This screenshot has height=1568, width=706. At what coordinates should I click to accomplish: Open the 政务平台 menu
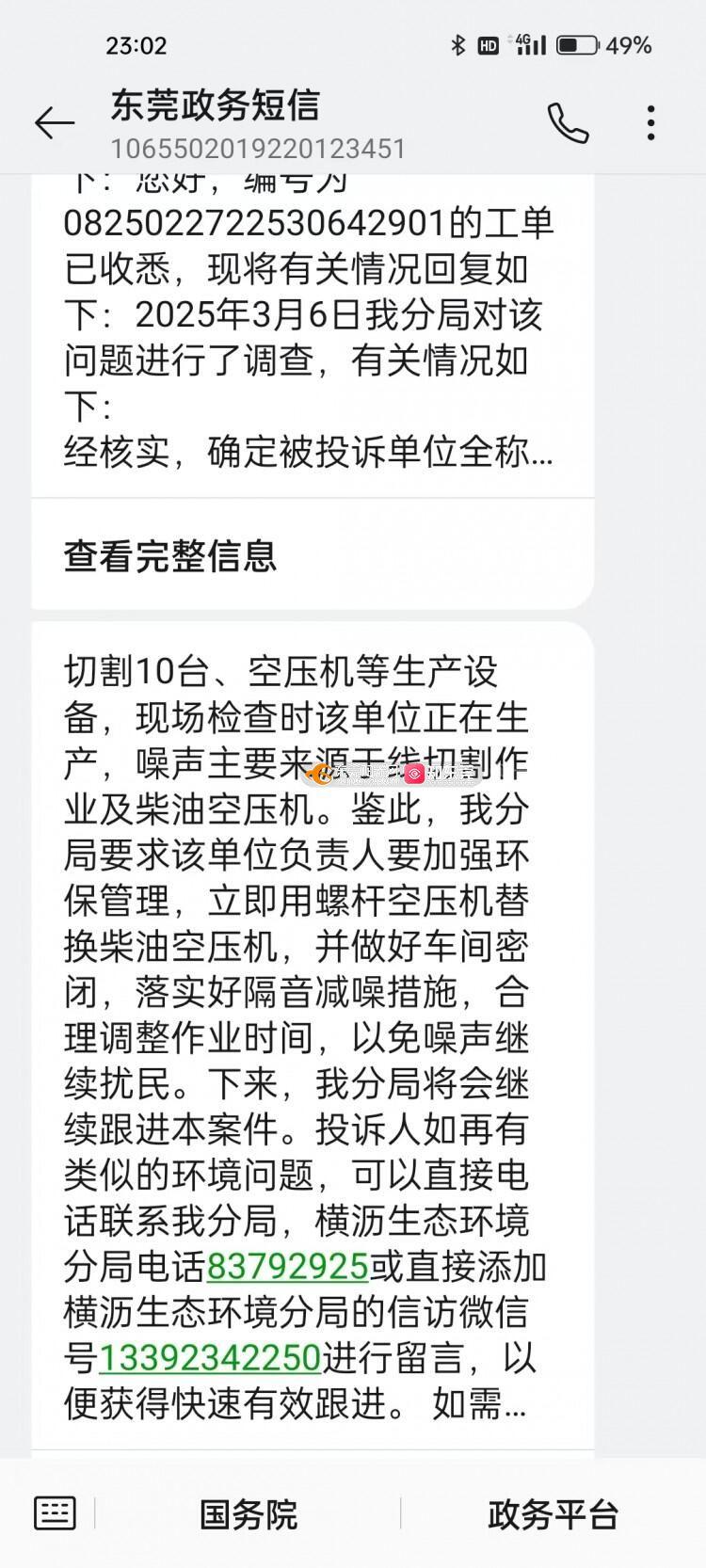tap(553, 1514)
